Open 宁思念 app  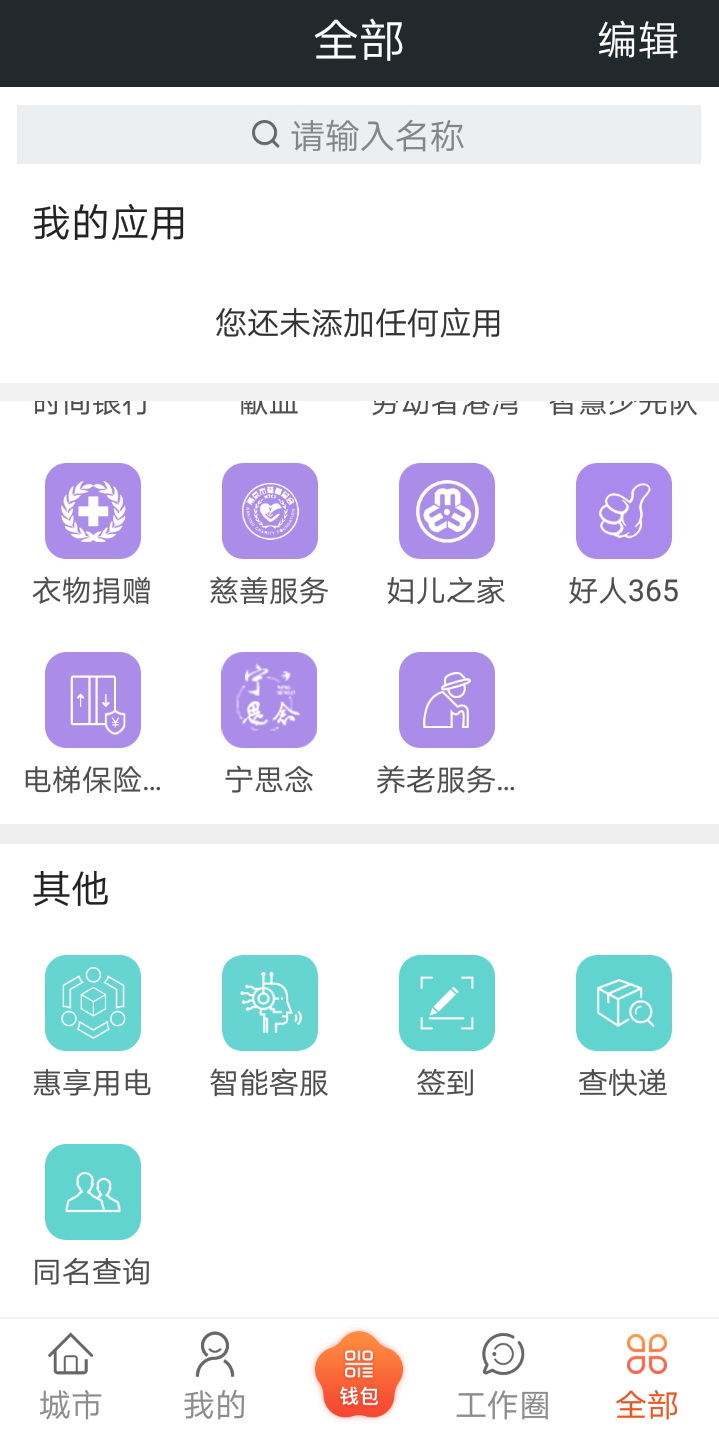269,723
